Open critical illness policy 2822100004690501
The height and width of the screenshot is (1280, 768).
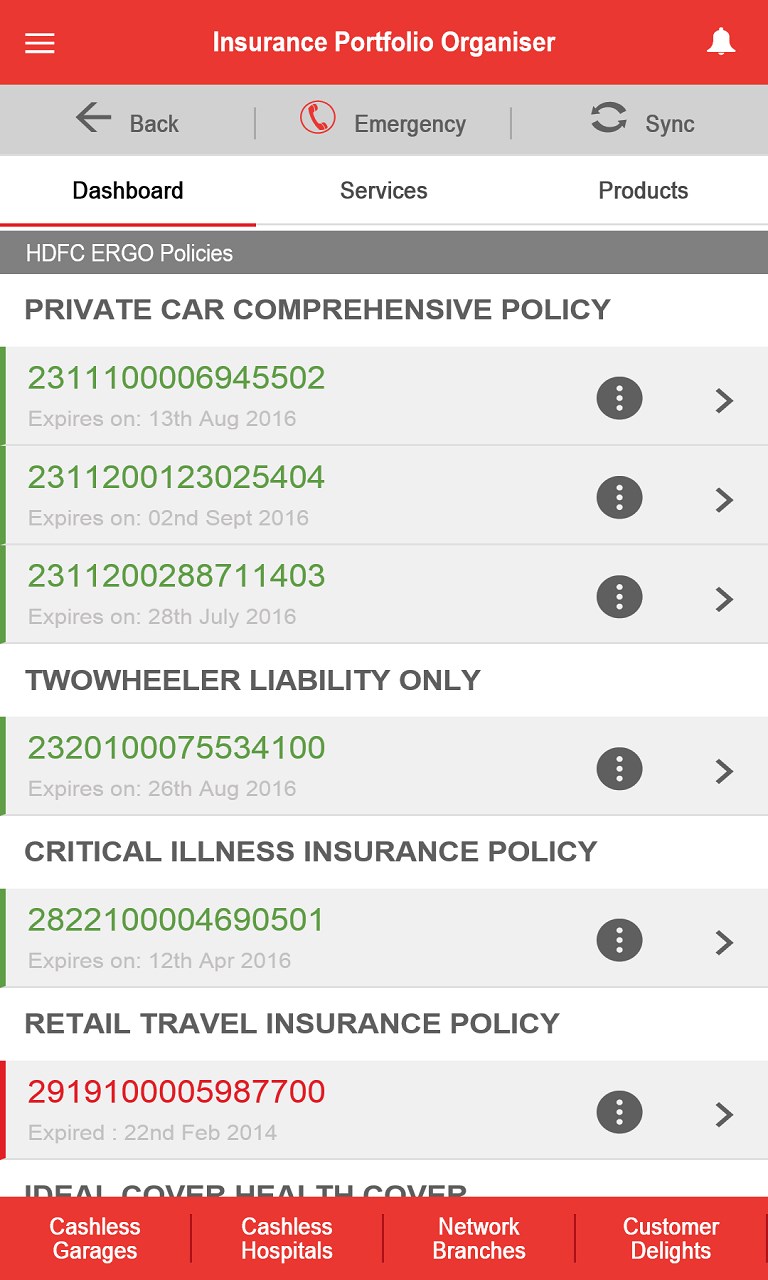point(724,942)
